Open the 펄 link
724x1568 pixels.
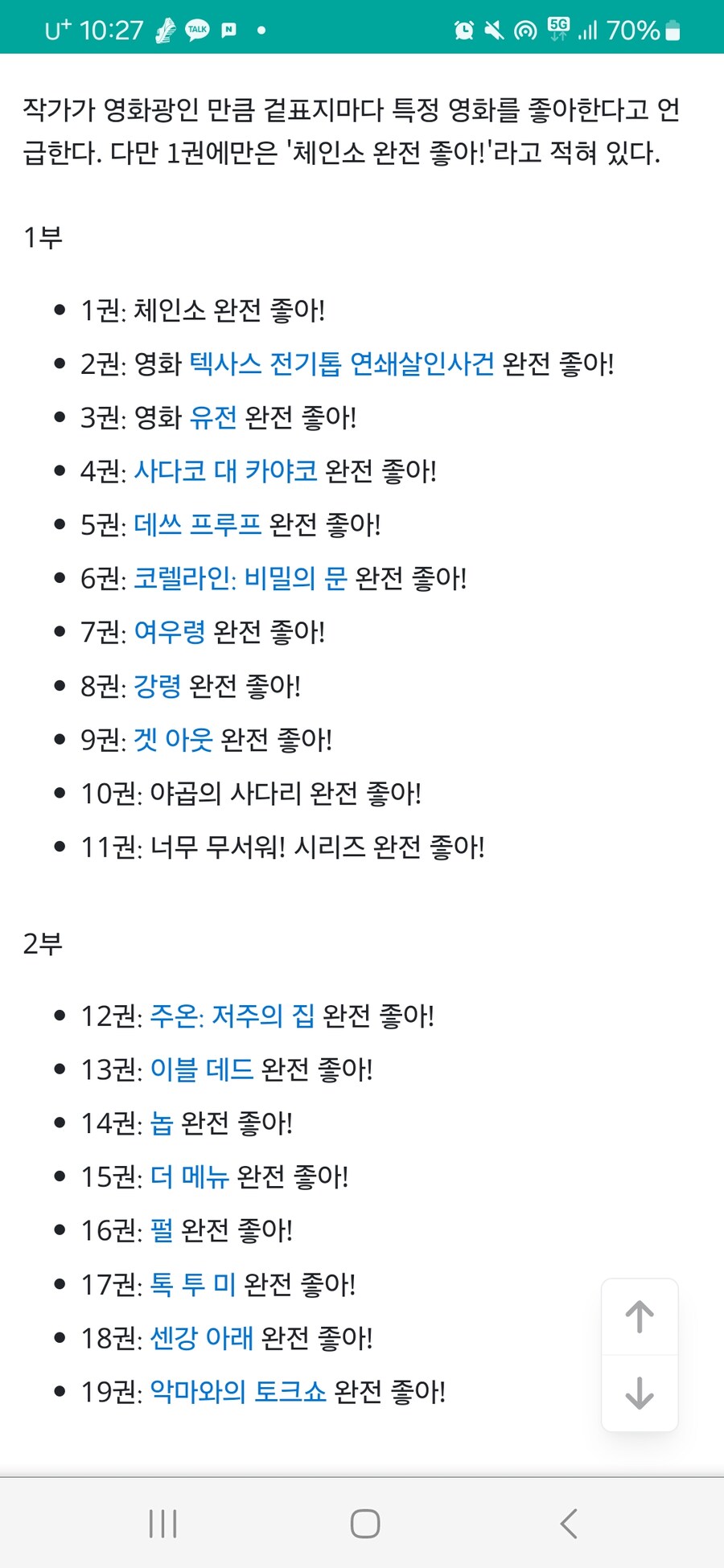162,1230
